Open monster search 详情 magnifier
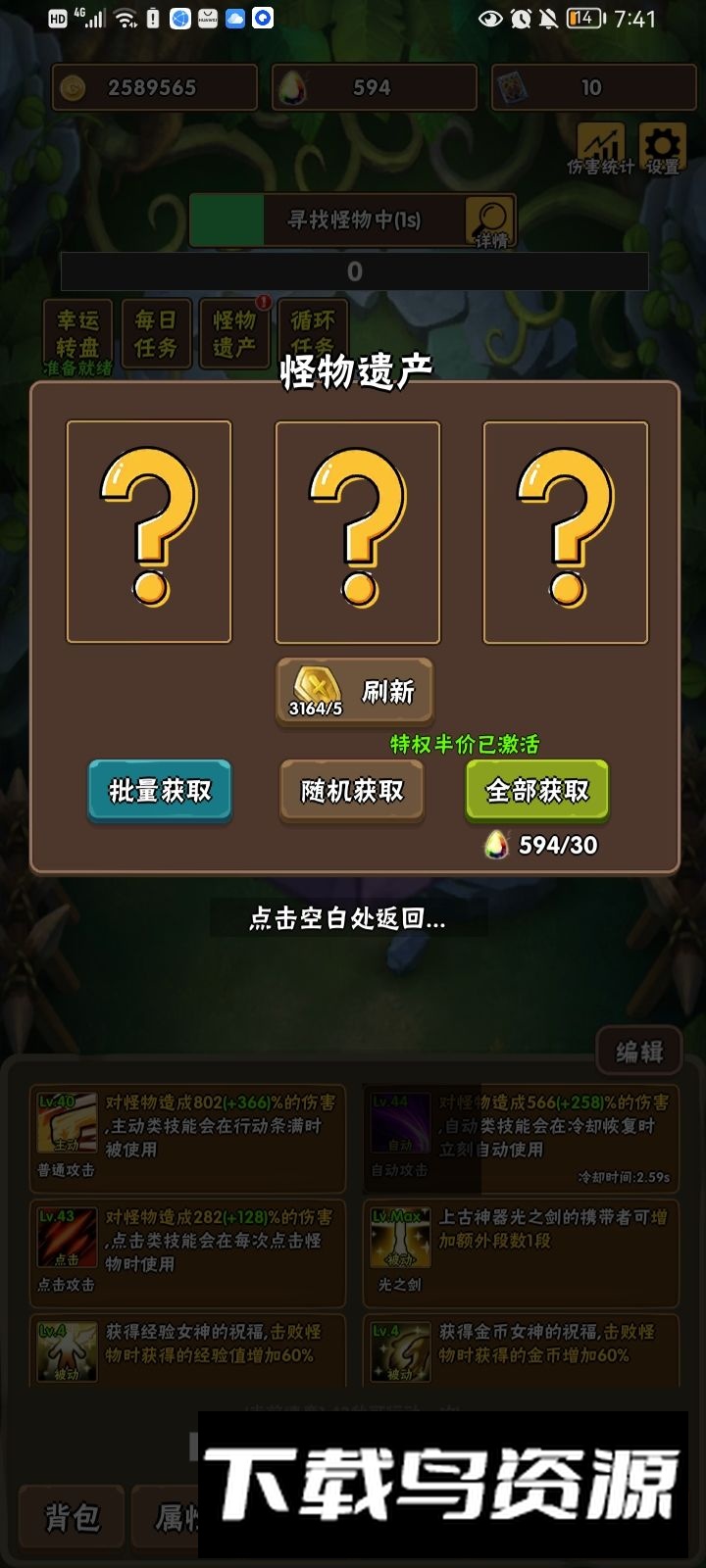Image resolution: width=706 pixels, height=1568 pixels. [x=490, y=220]
